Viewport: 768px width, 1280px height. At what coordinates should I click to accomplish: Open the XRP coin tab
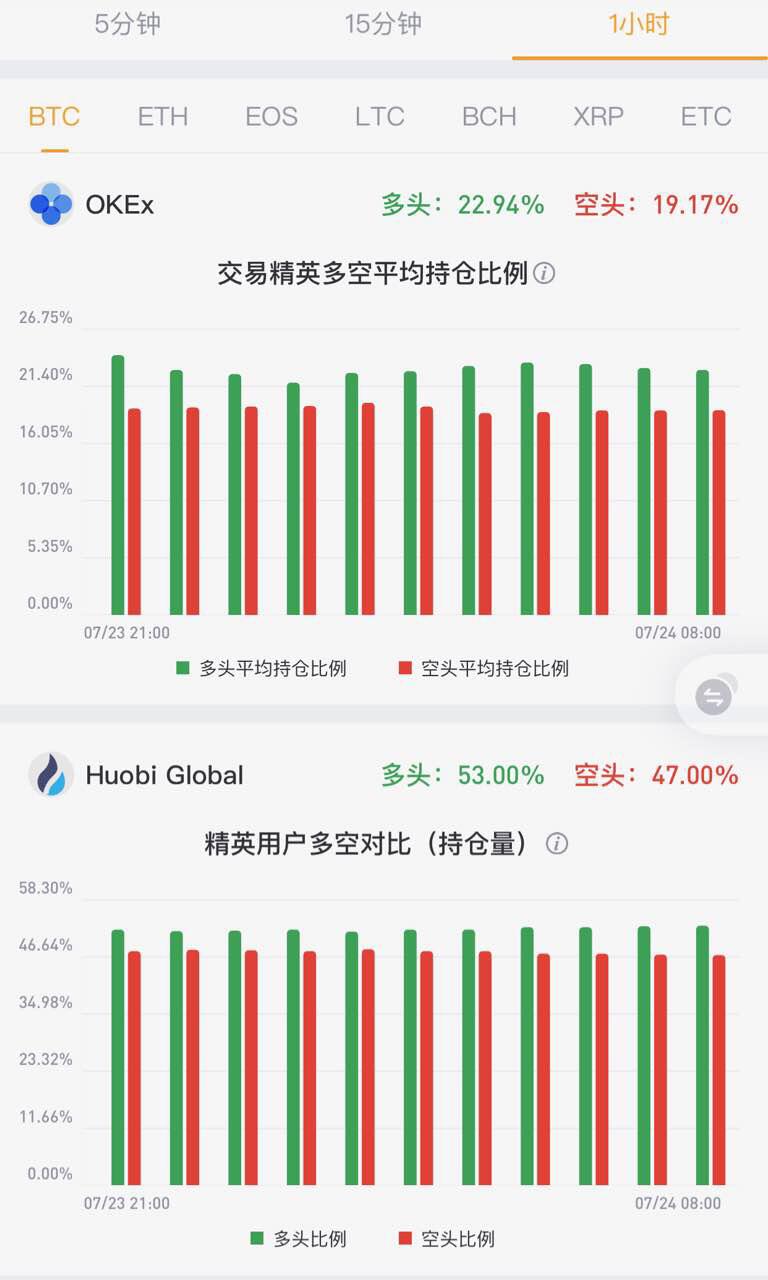coord(597,117)
